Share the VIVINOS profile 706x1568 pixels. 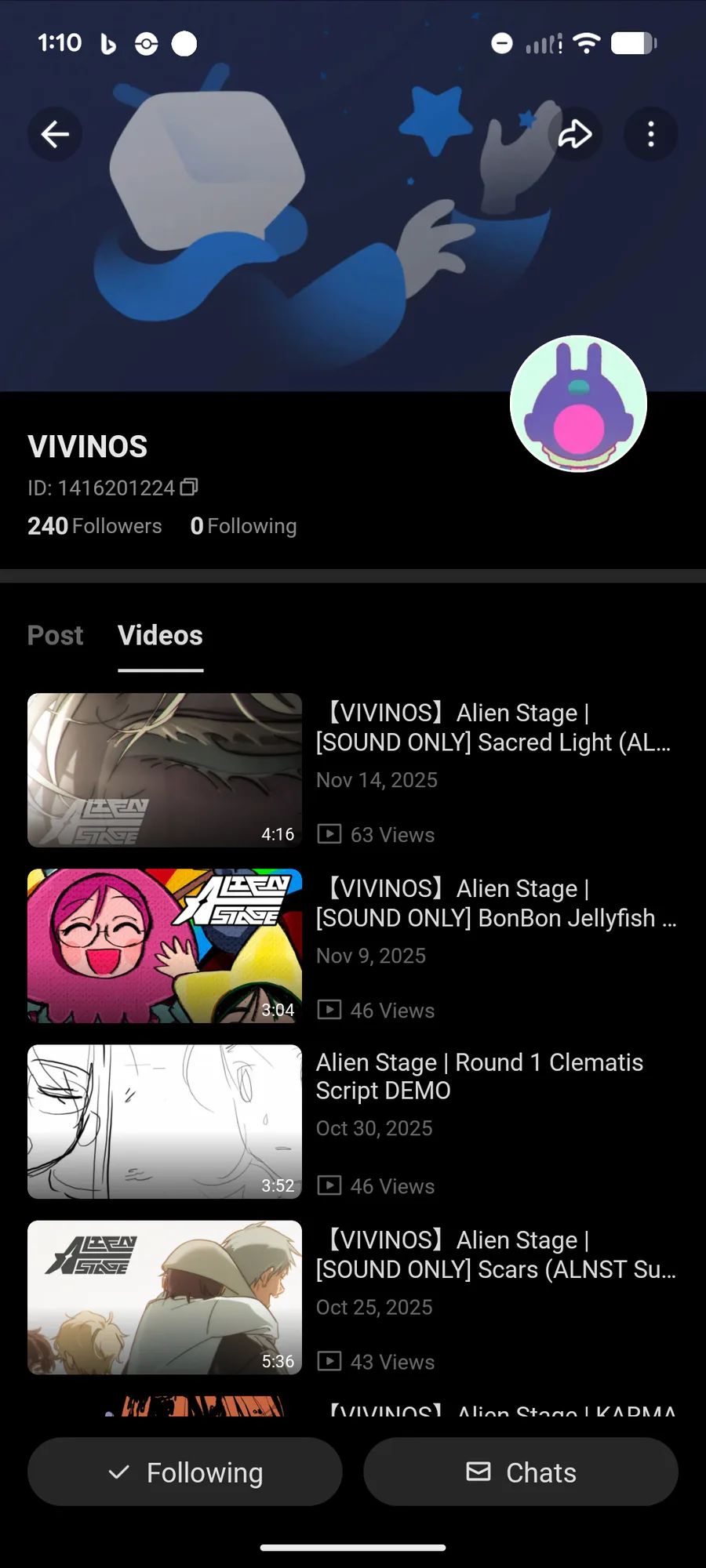pyautogui.click(x=575, y=134)
